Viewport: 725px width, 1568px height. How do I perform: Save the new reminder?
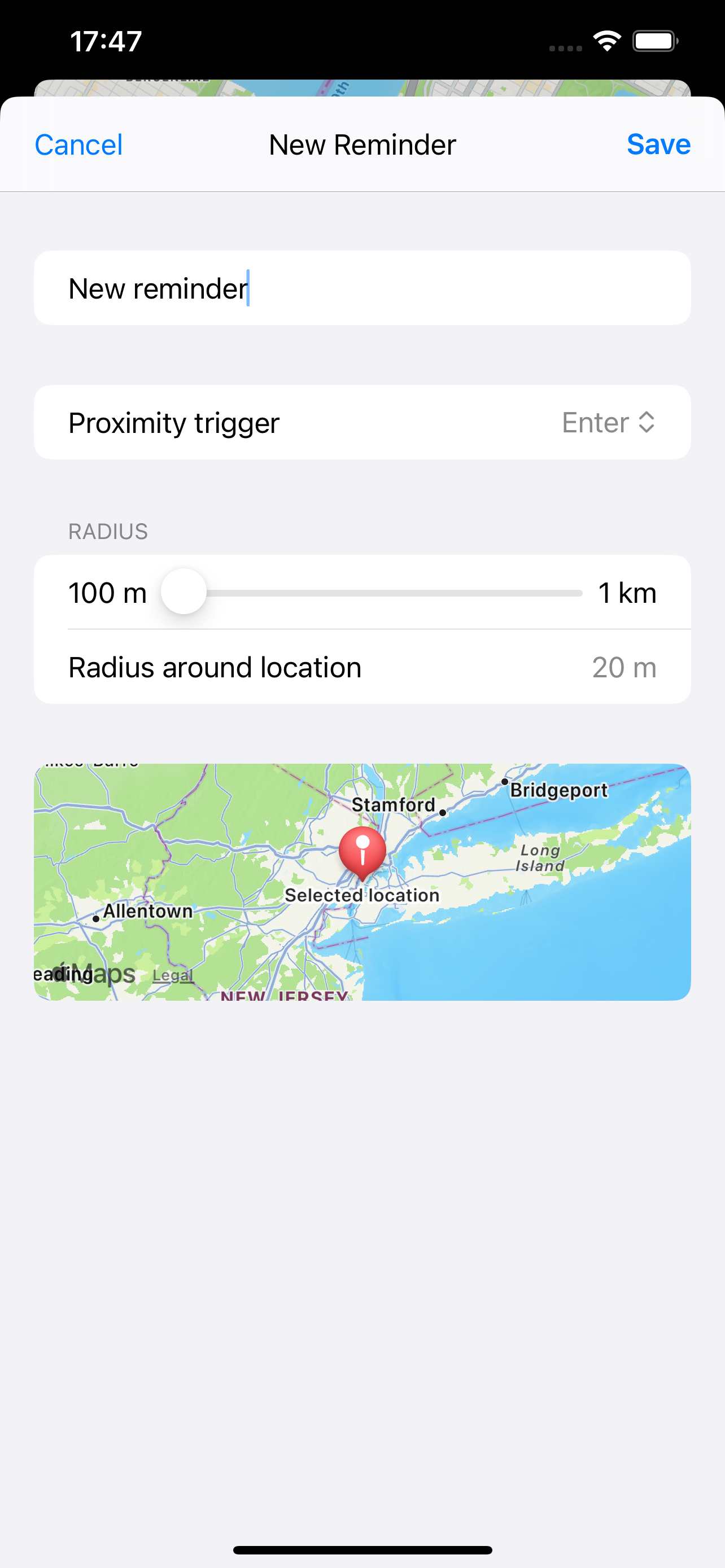pyautogui.click(x=658, y=145)
